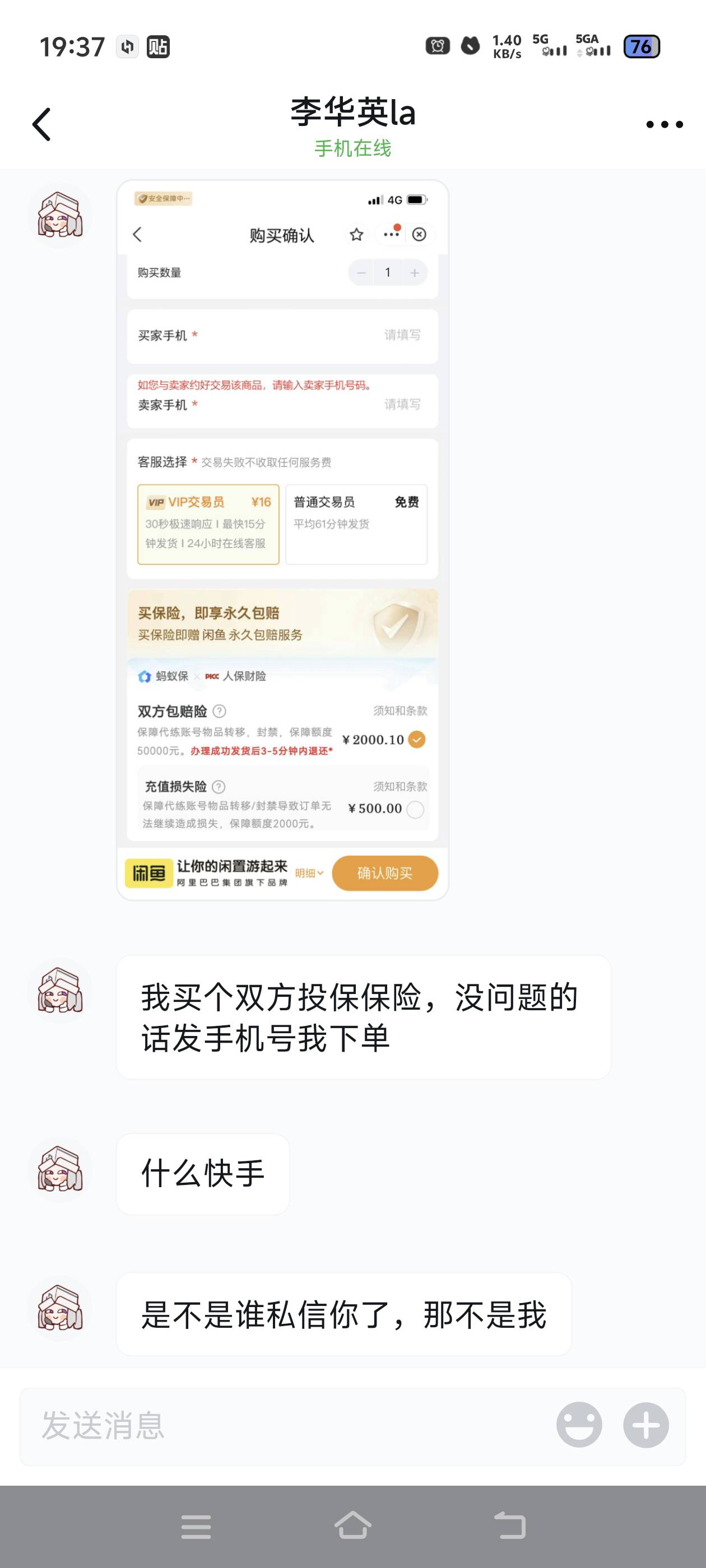Image resolution: width=706 pixels, height=1568 pixels.
Task: Open the system recent apps menu
Action: click(x=196, y=1526)
